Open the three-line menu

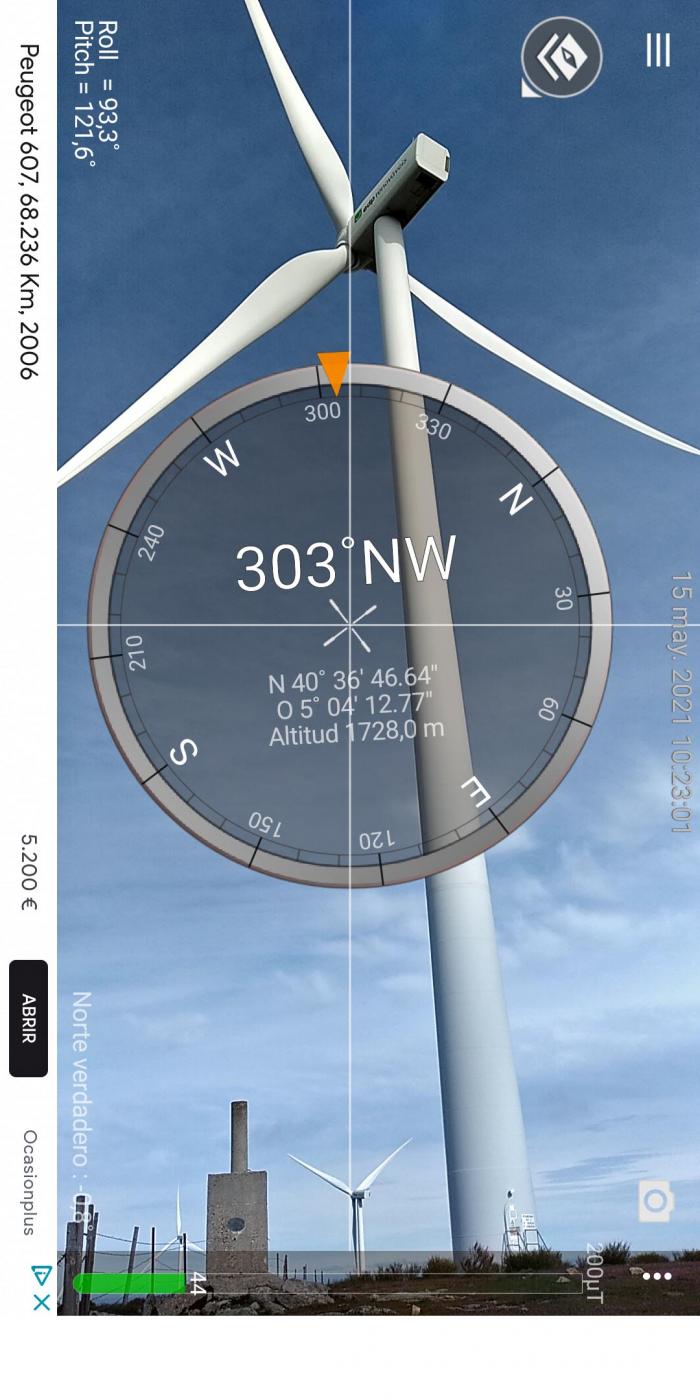(657, 49)
